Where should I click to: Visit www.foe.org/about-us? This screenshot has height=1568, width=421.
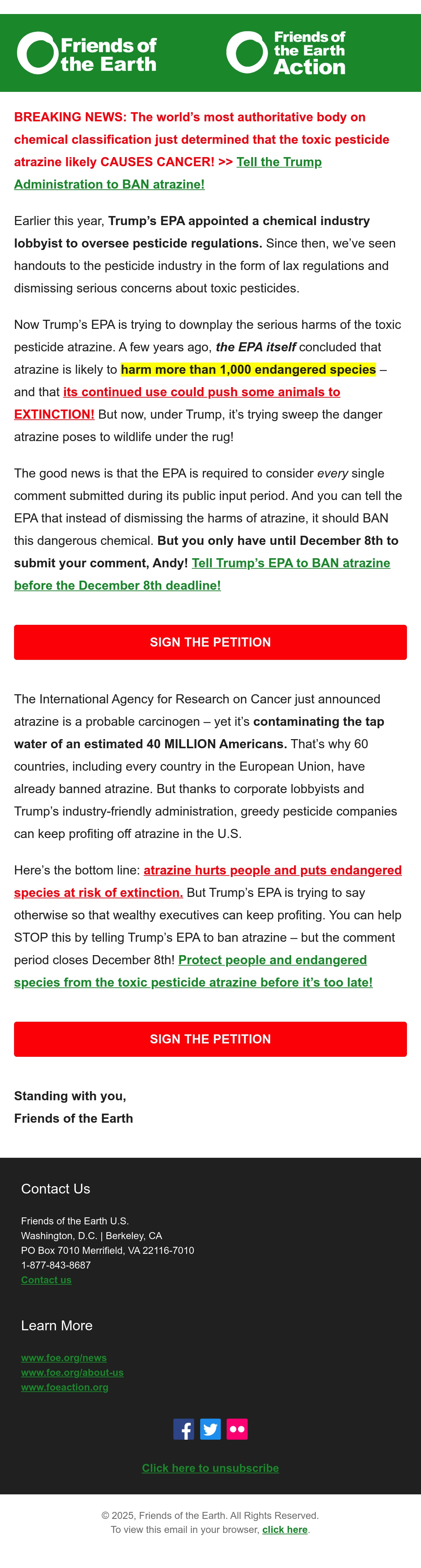73,1373
